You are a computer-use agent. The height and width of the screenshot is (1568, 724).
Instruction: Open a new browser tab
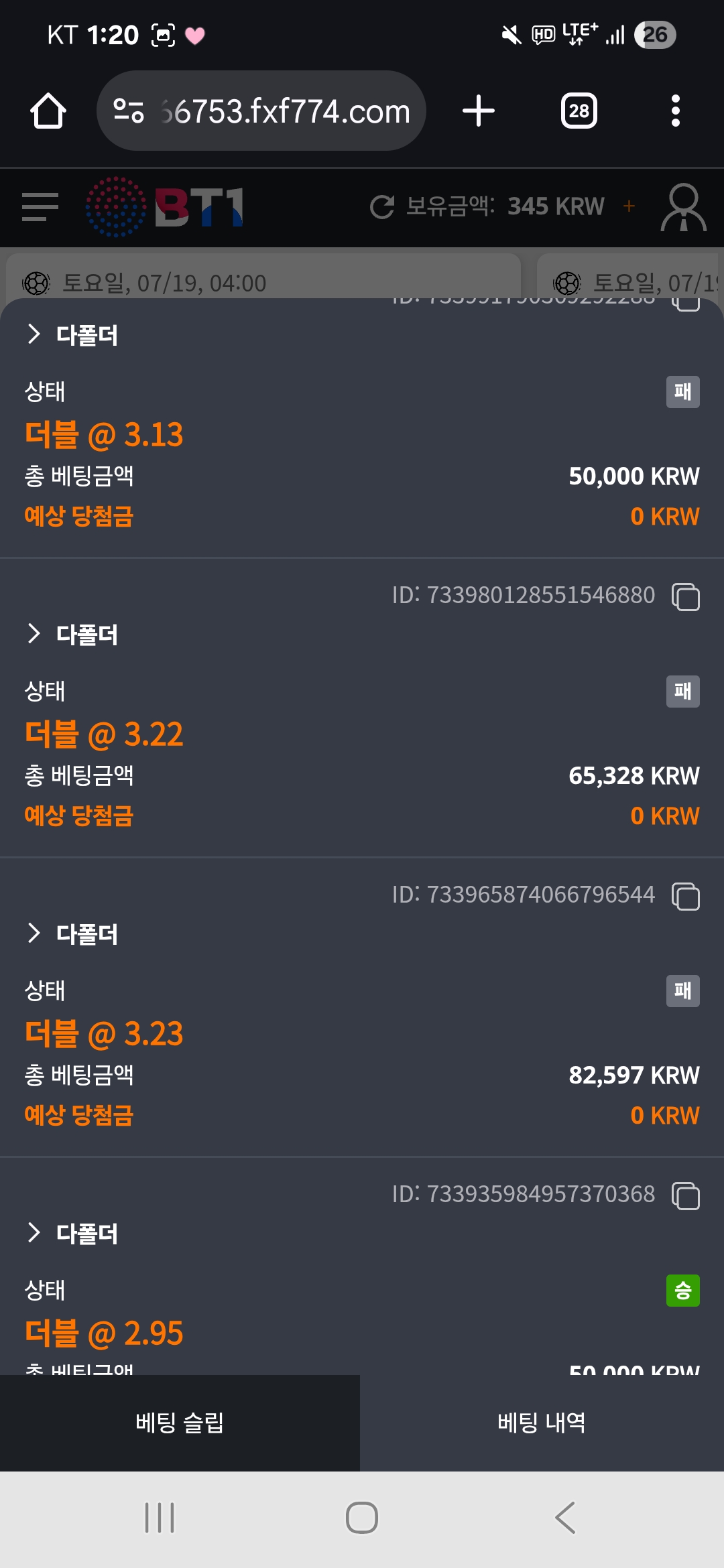(479, 111)
